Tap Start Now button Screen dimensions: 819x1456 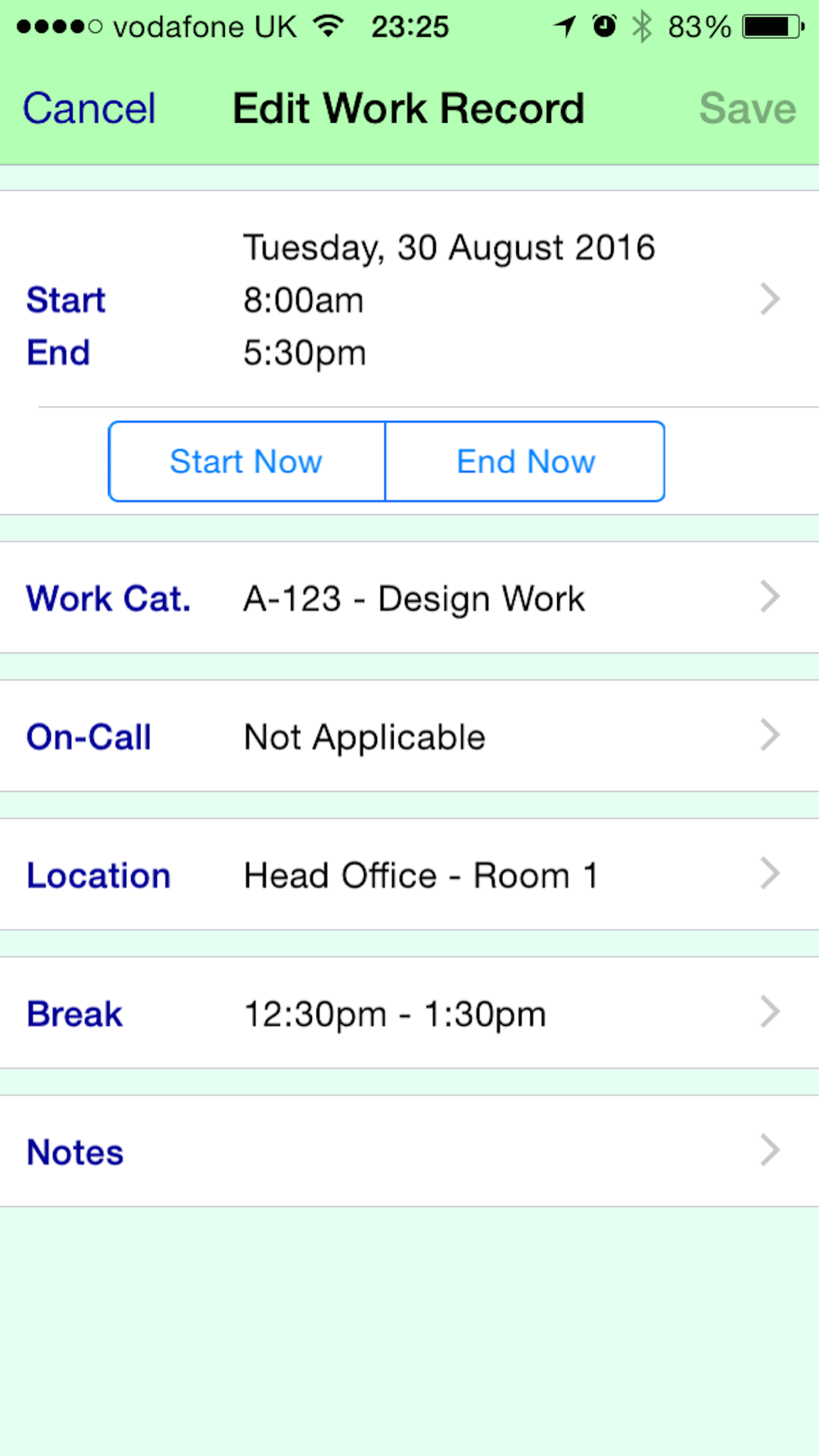point(247,462)
